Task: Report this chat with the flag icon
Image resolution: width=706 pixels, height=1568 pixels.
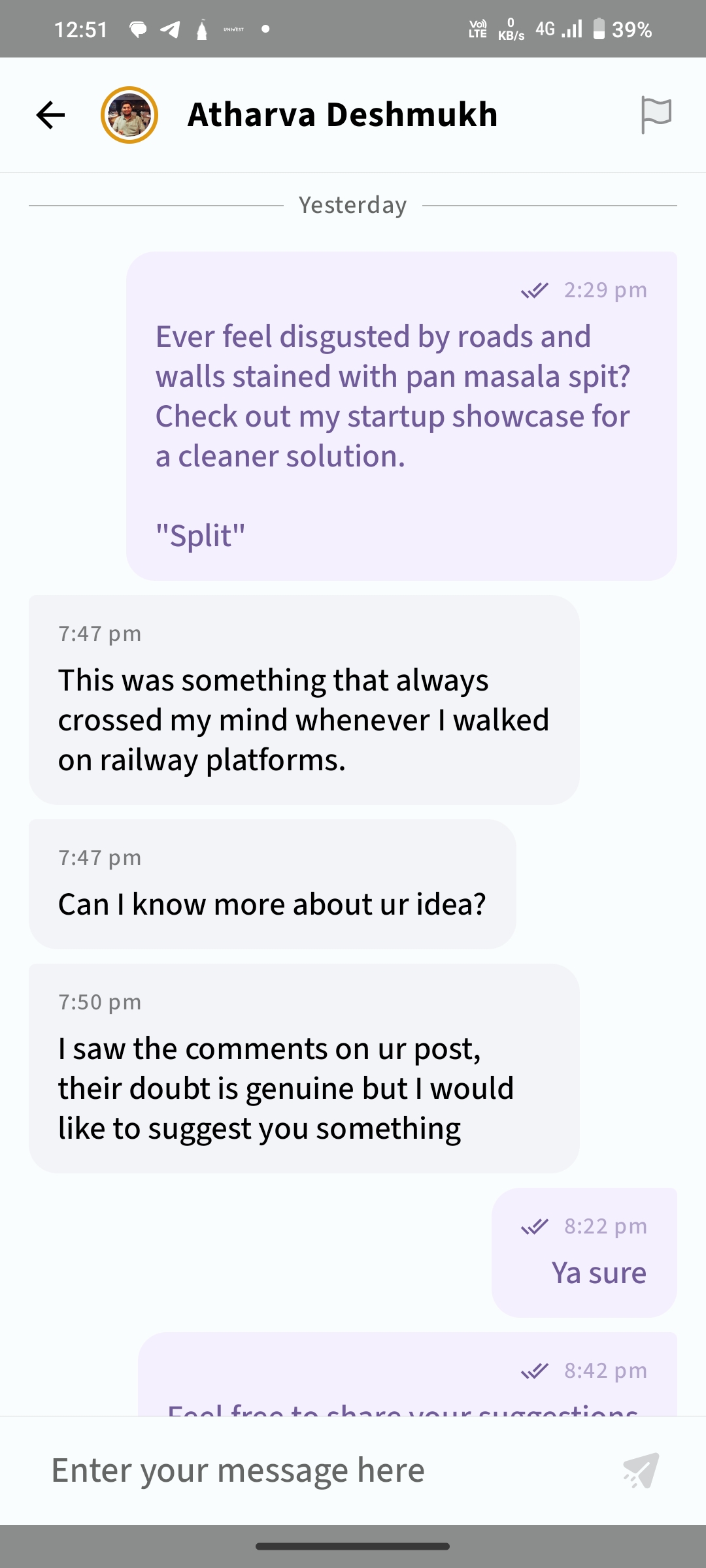Action: (656, 115)
